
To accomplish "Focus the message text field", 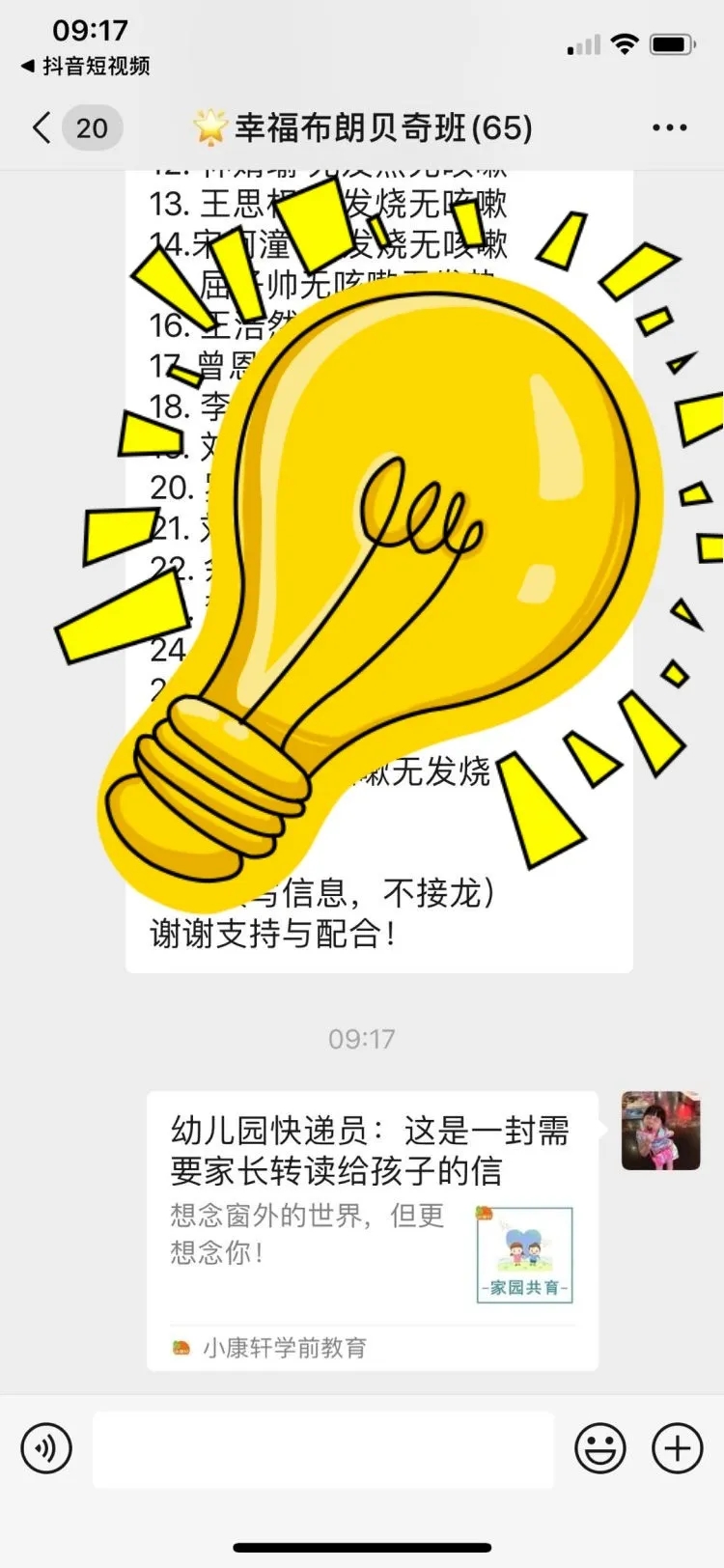I will tap(323, 1448).
